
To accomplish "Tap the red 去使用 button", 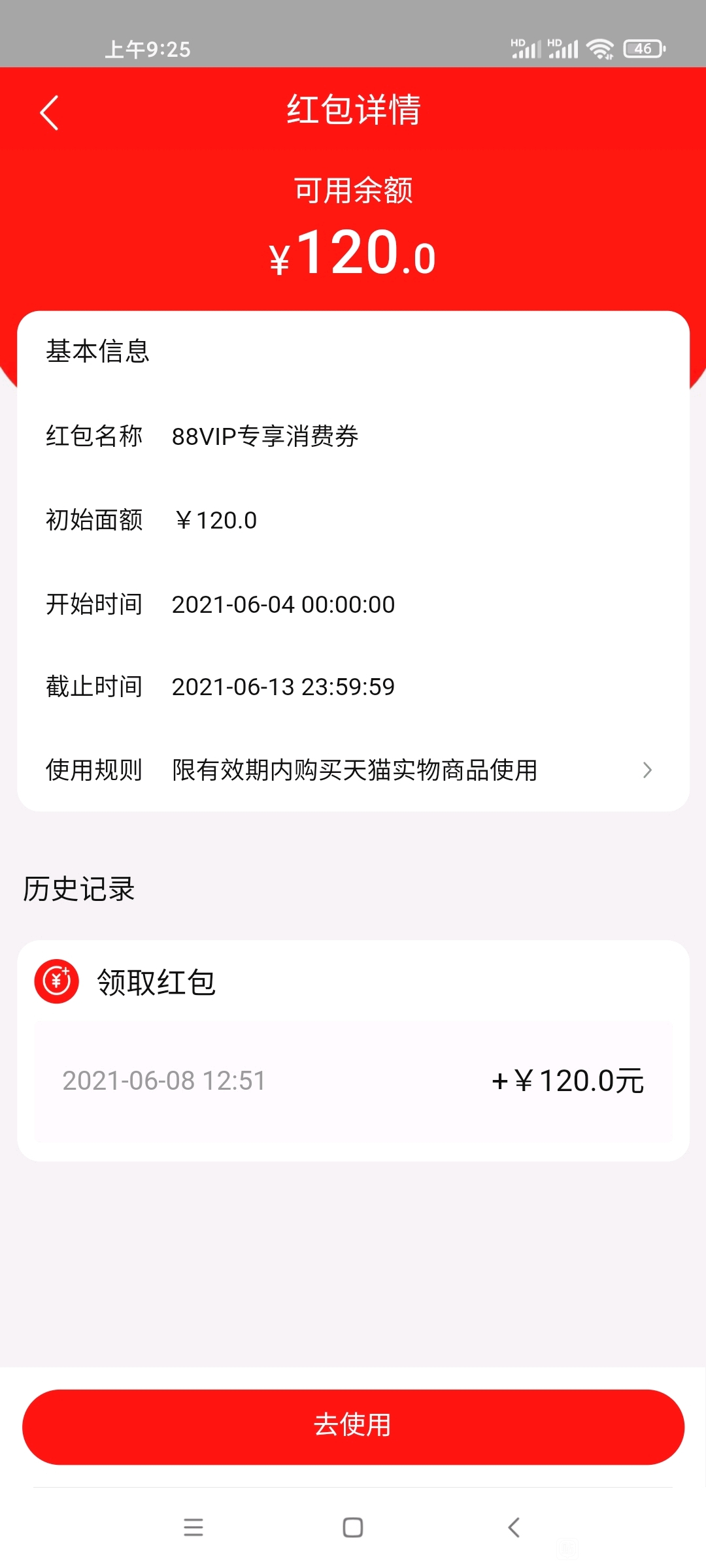I will click(x=353, y=1427).
